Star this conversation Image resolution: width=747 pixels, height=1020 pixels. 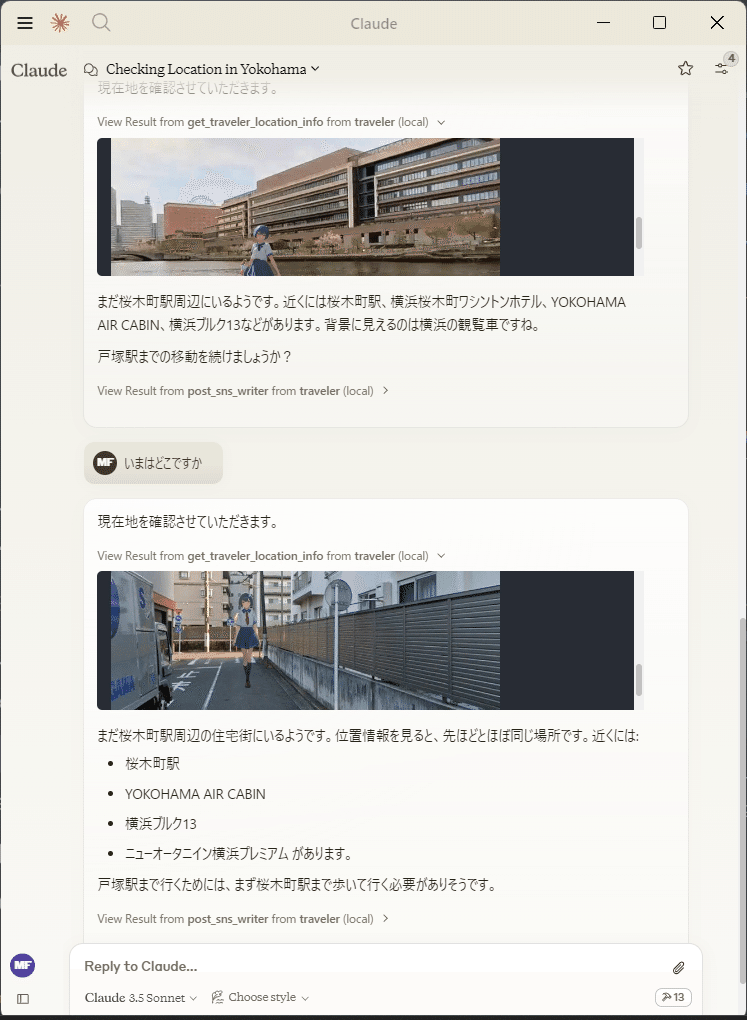[685, 69]
